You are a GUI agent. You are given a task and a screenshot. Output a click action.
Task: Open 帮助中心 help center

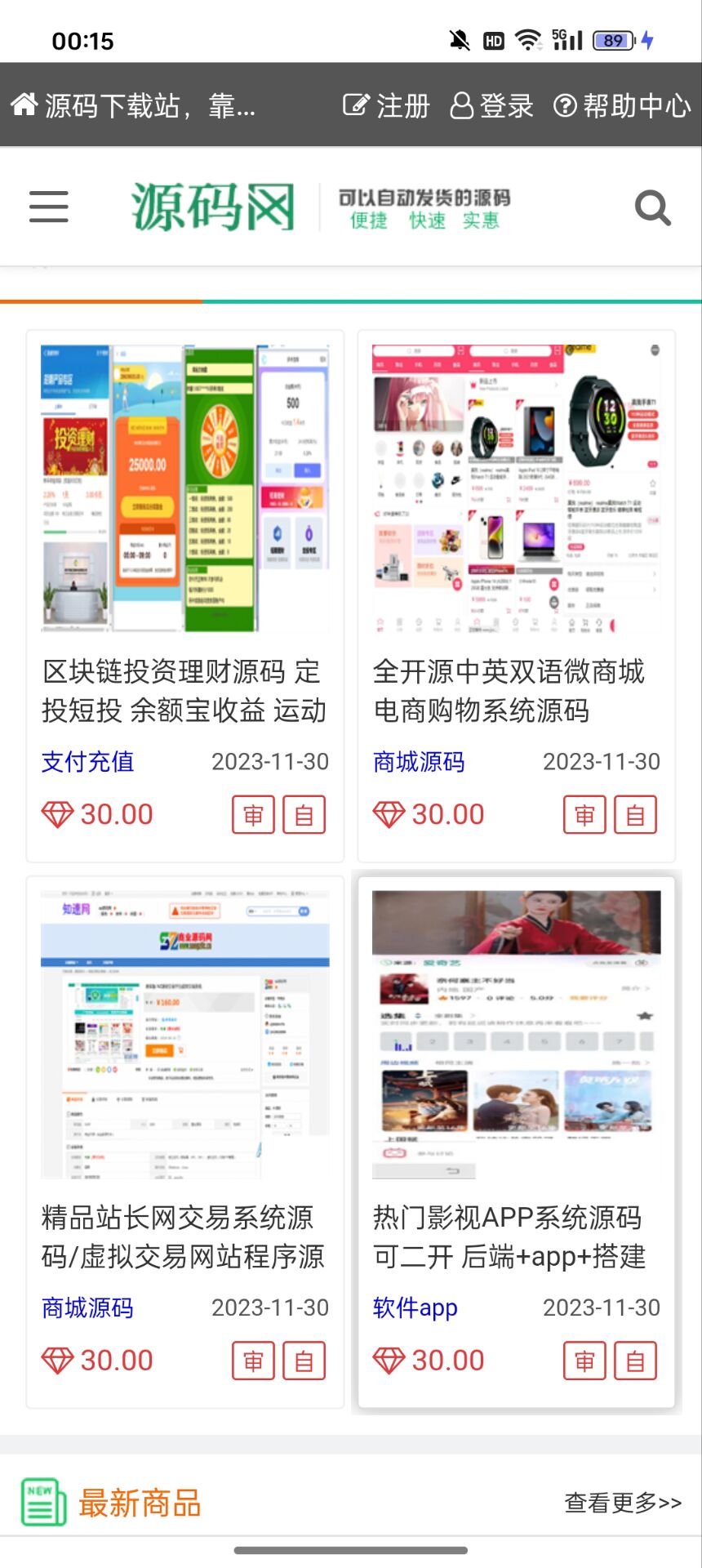(622, 105)
